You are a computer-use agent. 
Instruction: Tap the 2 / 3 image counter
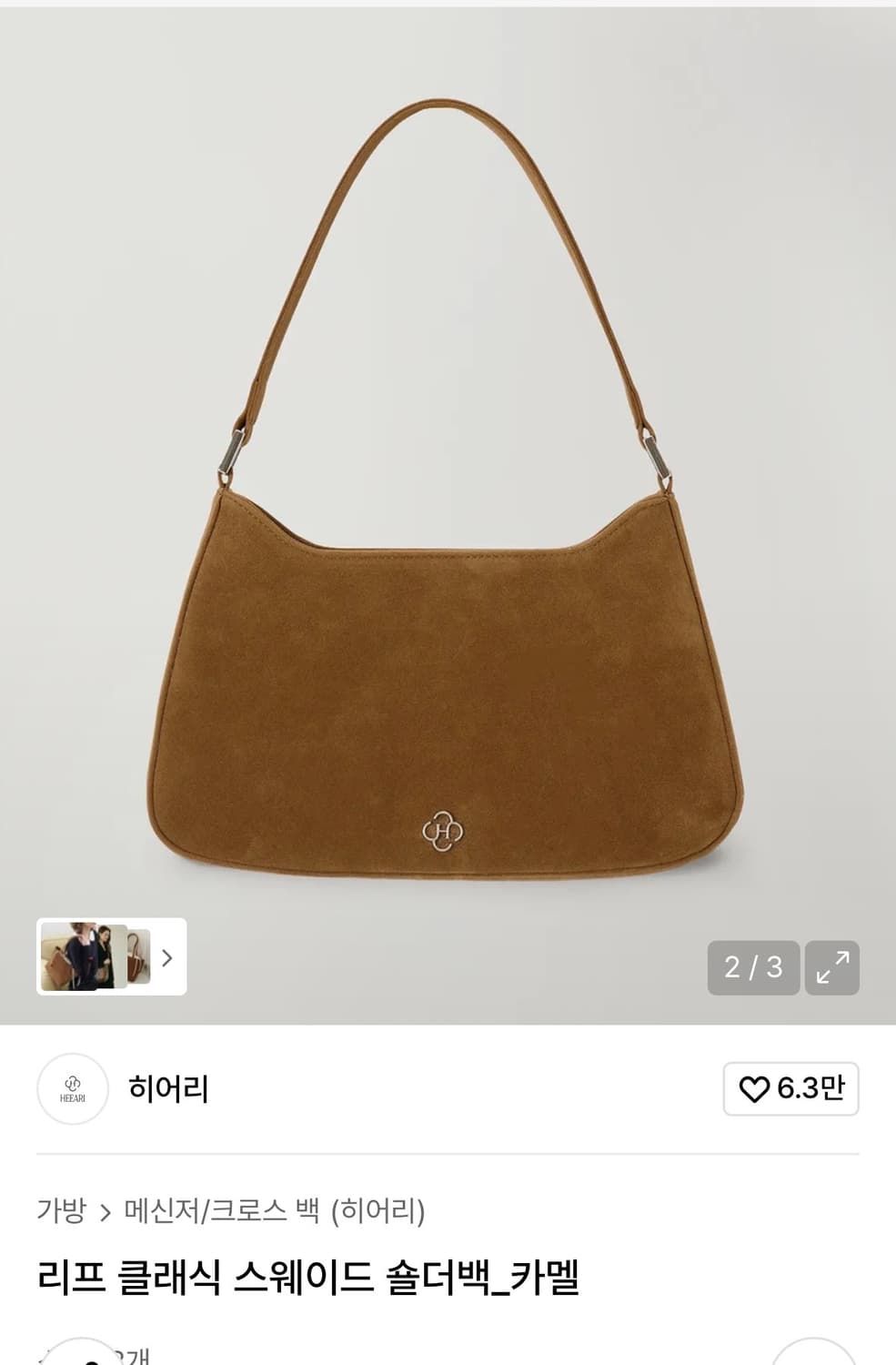753,967
